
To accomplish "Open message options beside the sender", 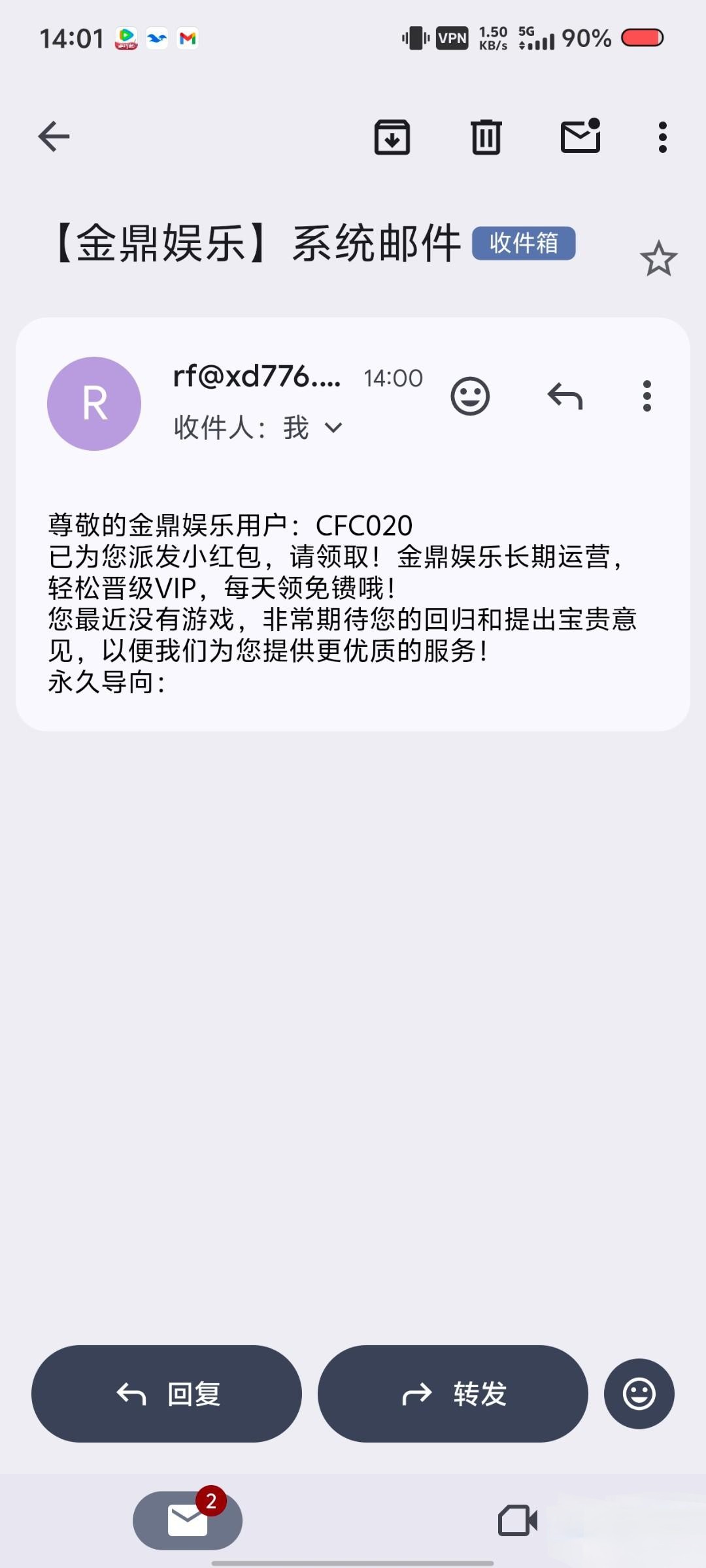I will 647,396.
